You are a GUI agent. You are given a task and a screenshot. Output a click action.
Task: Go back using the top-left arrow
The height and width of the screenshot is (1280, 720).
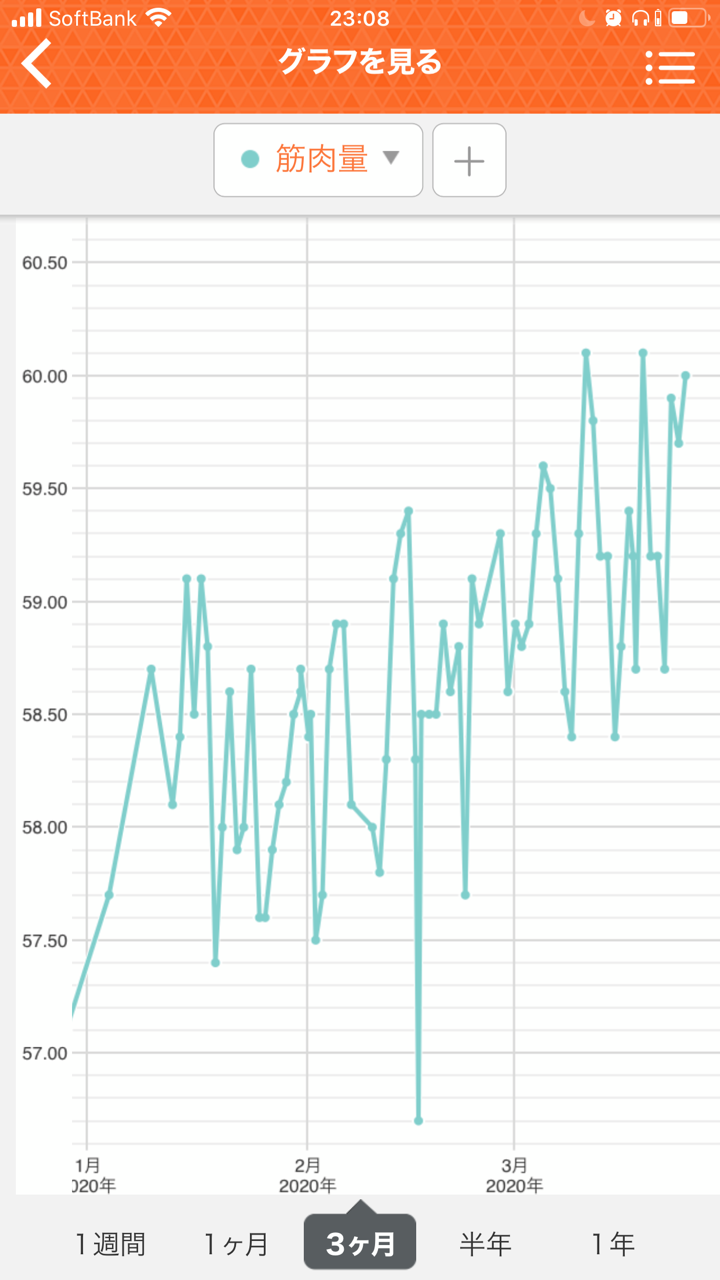(x=37, y=66)
